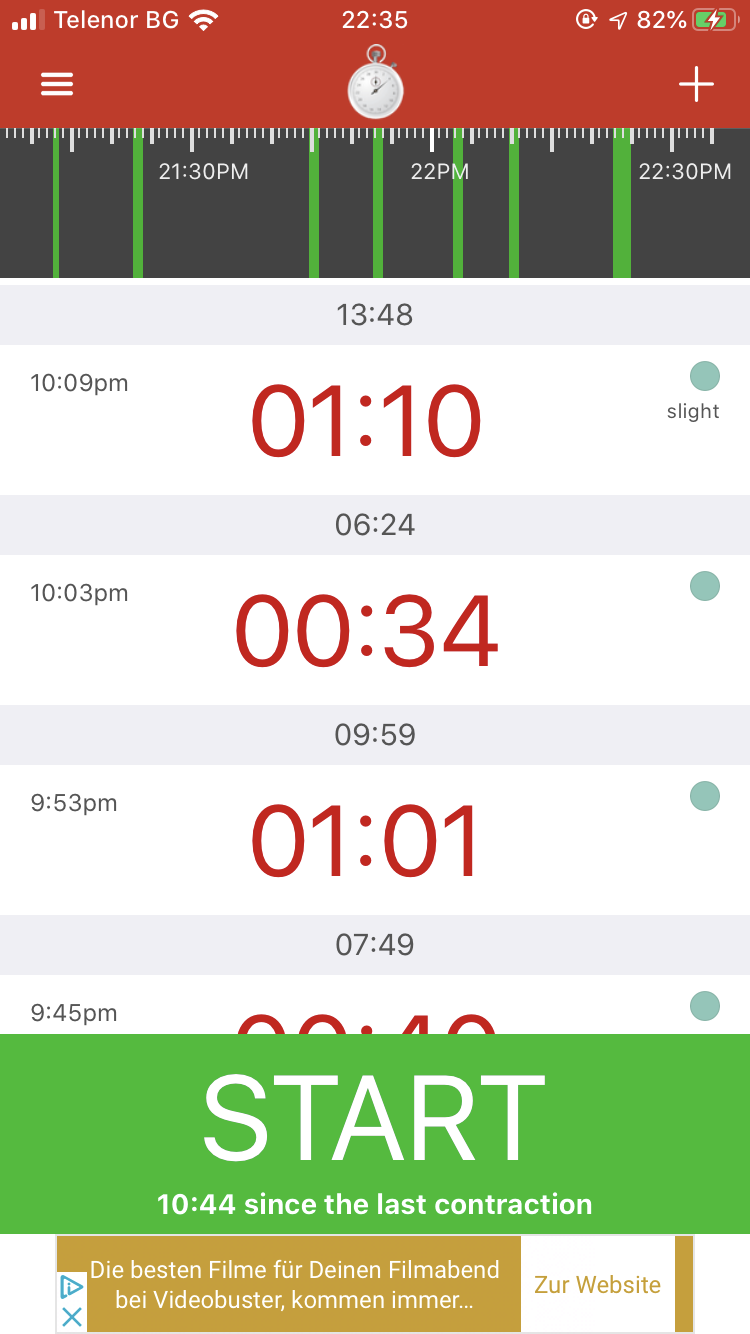Tap the intensity dot on 10:03pm entry
Viewport: 750px width, 1334px height.
[705, 586]
